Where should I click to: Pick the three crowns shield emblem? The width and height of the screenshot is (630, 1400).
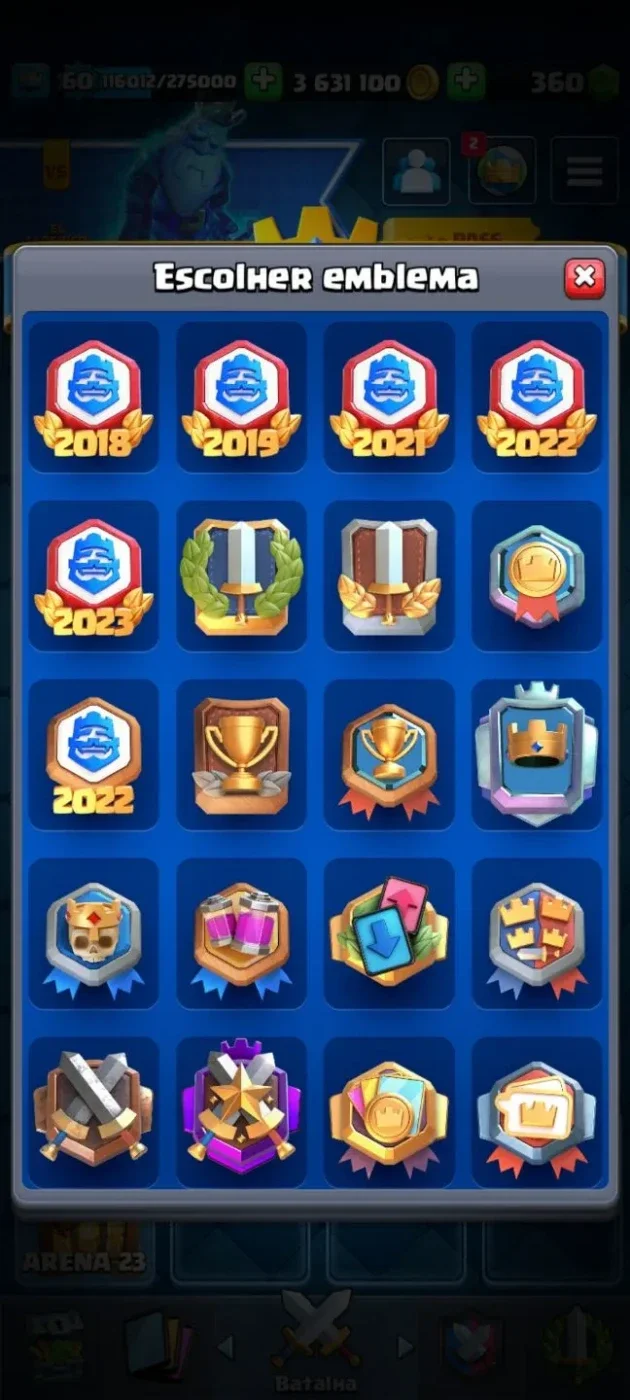(537, 934)
